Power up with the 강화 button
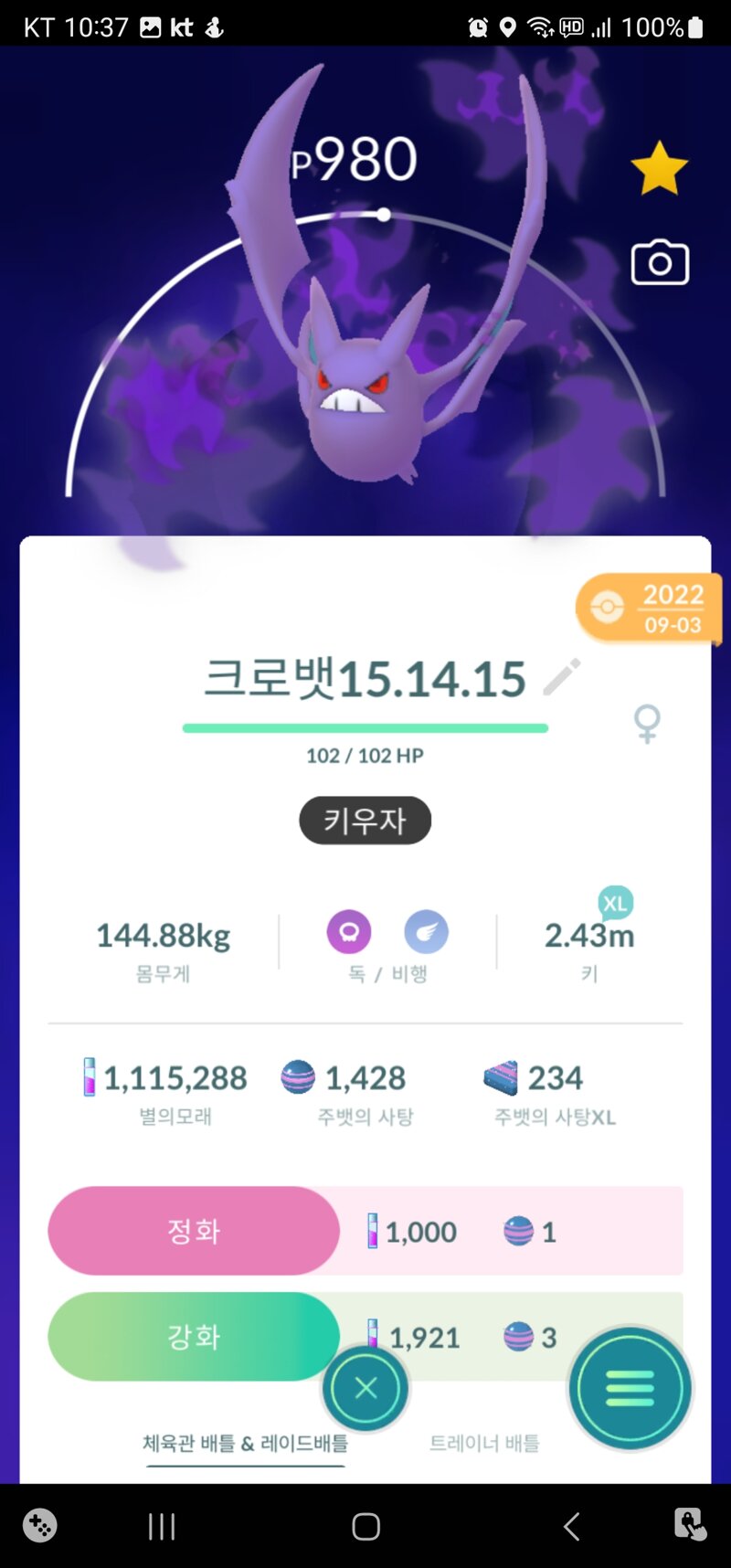 194,1337
